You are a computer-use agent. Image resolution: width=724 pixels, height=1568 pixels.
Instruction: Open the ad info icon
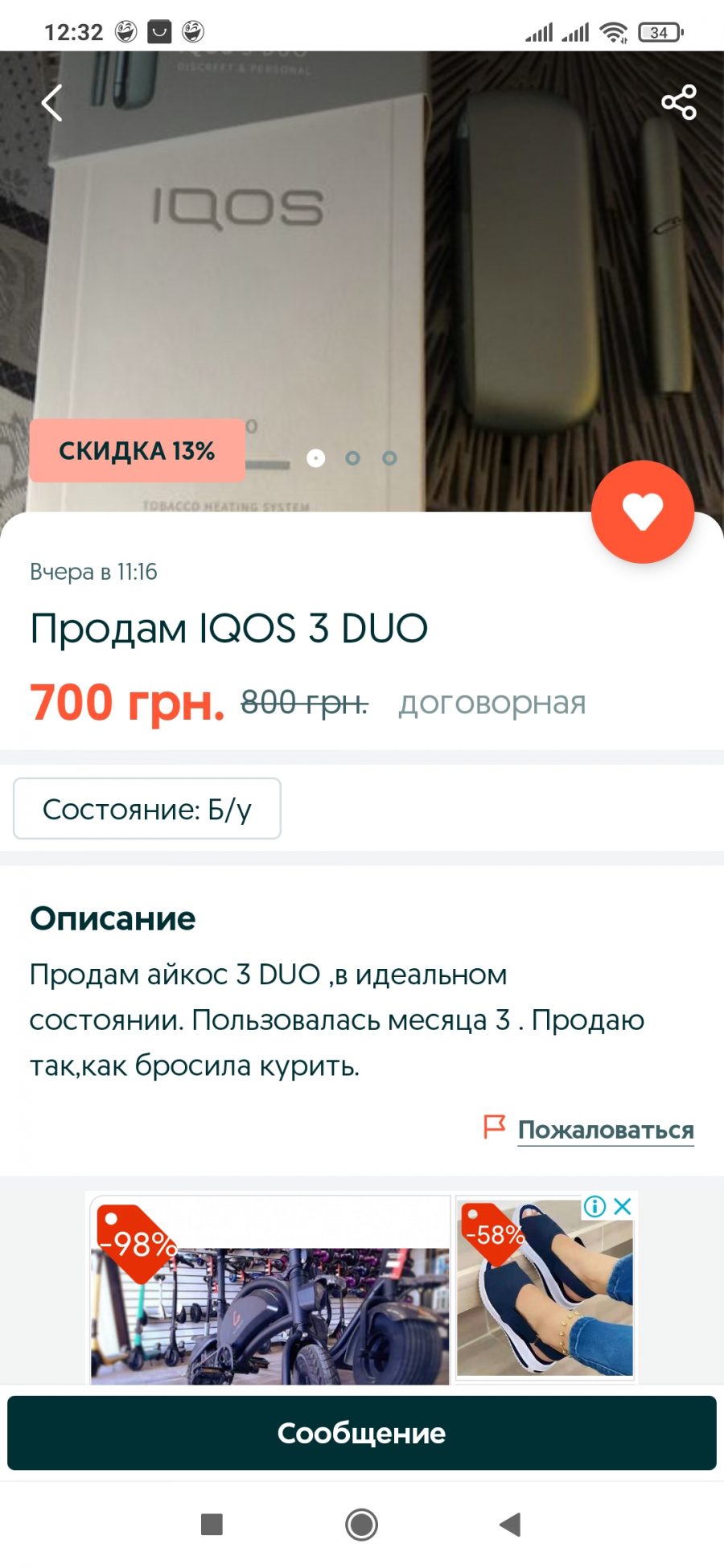pyautogui.click(x=594, y=1206)
